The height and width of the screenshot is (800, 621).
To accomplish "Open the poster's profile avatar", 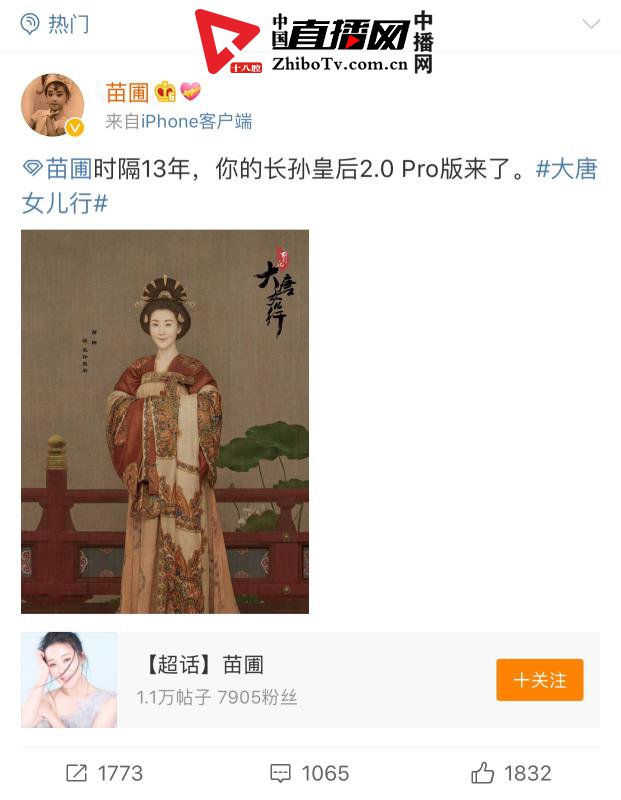I will click(53, 104).
